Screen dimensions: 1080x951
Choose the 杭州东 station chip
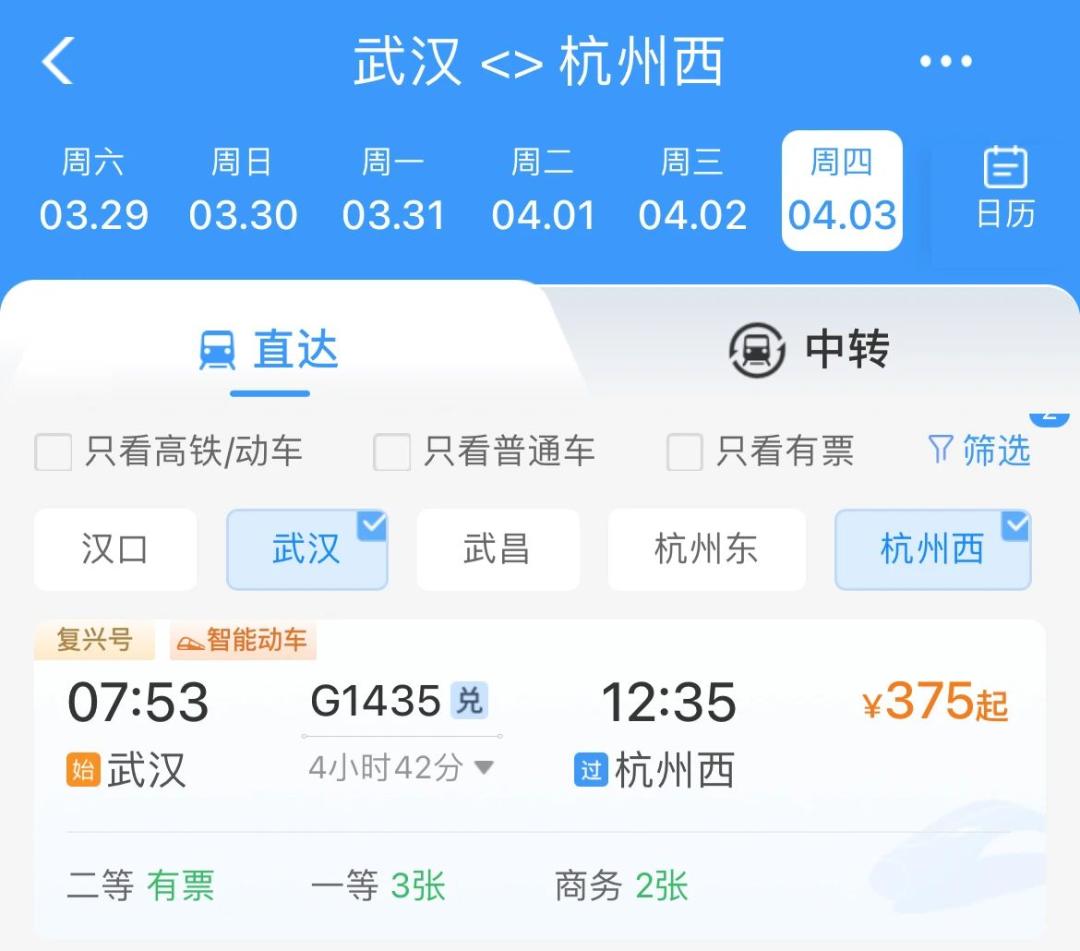pos(706,549)
